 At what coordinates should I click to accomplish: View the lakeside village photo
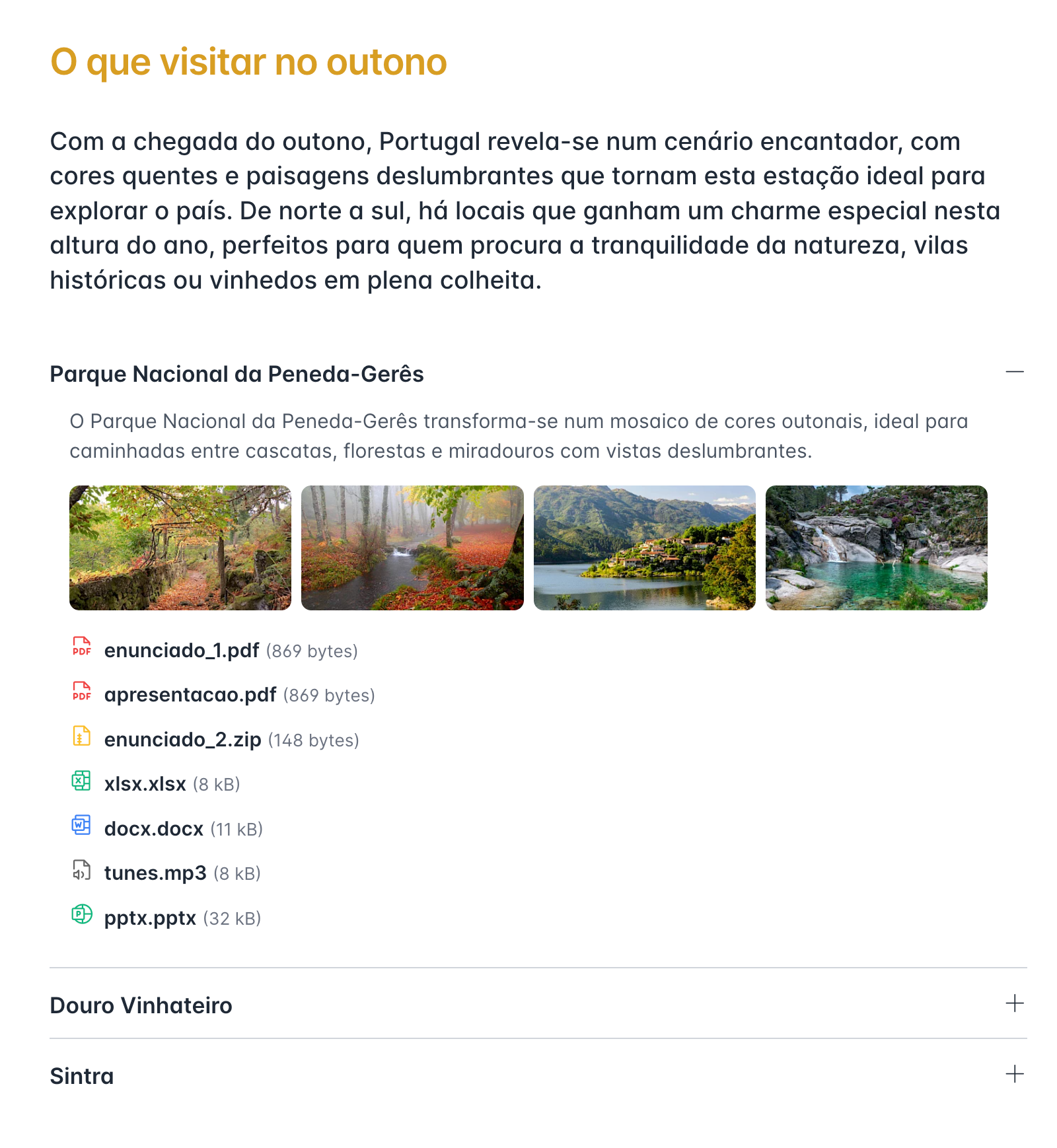644,548
